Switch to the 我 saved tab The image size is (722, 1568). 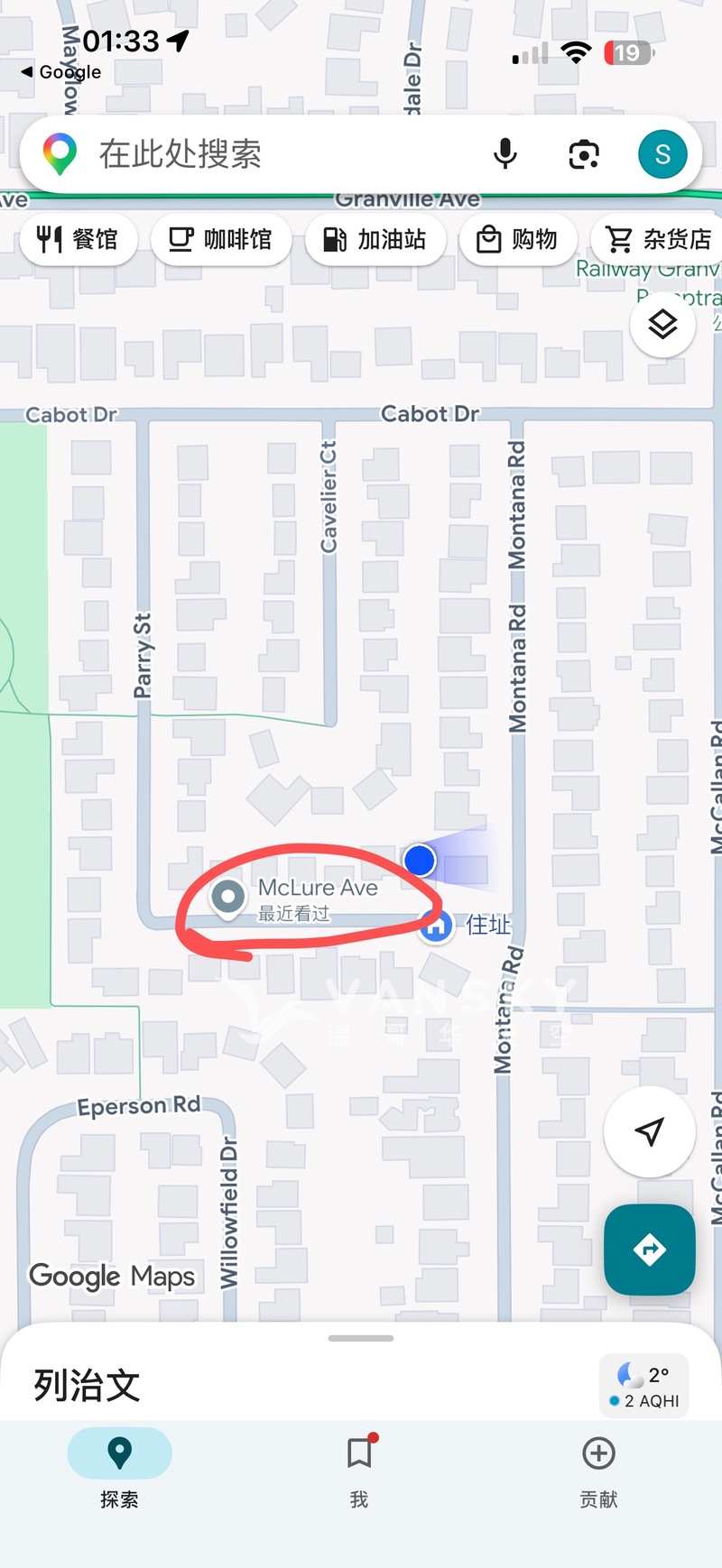pyautogui.click(x=359, y=1467)
